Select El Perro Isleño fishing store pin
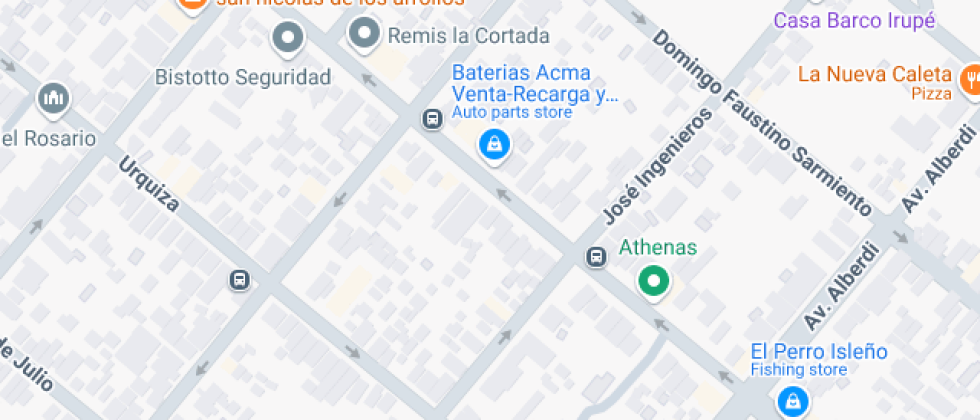Viewport: 980px width, 420px height. point(793,401)
